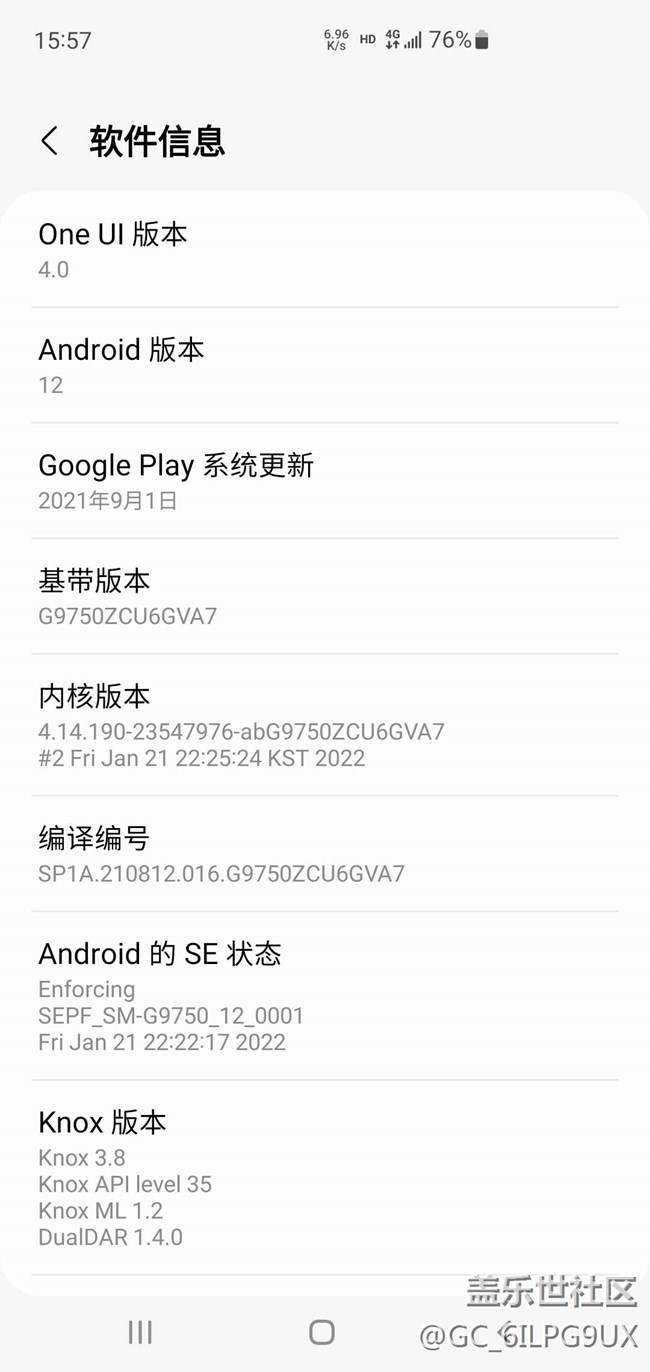Viewport: 650px width, 1372px height.
Task: Tap the One UI 版本 row
Action: [x=324, y=250]
